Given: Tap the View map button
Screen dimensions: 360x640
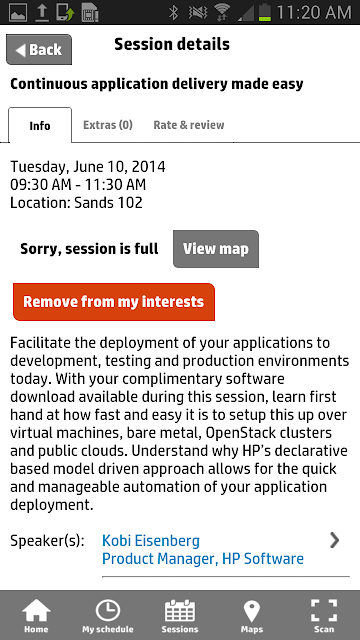Looking at the screenshot, I should coord(216,249).
